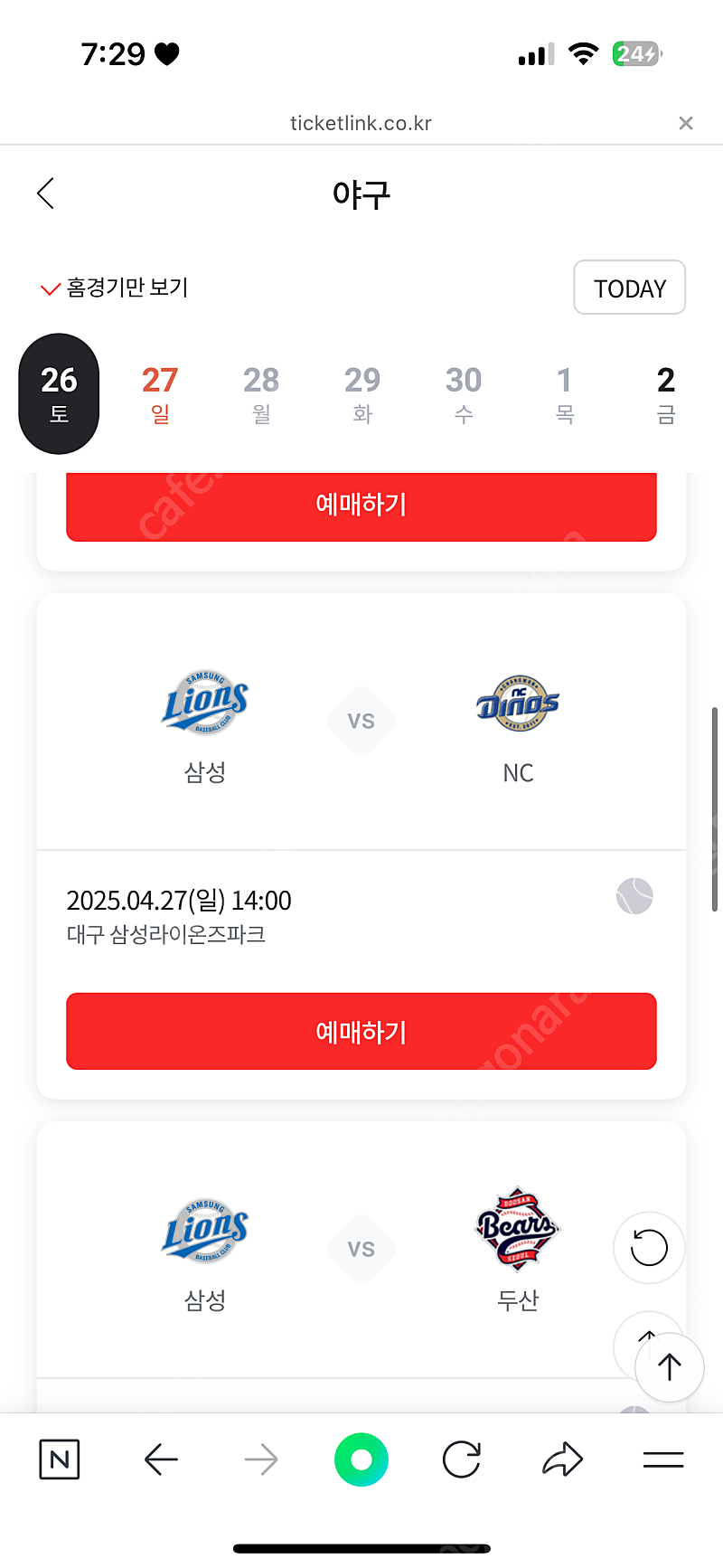The height and width of the screenshot is (1568, 723).
Task: Select date 27 일
Action: tap(160, 393)
